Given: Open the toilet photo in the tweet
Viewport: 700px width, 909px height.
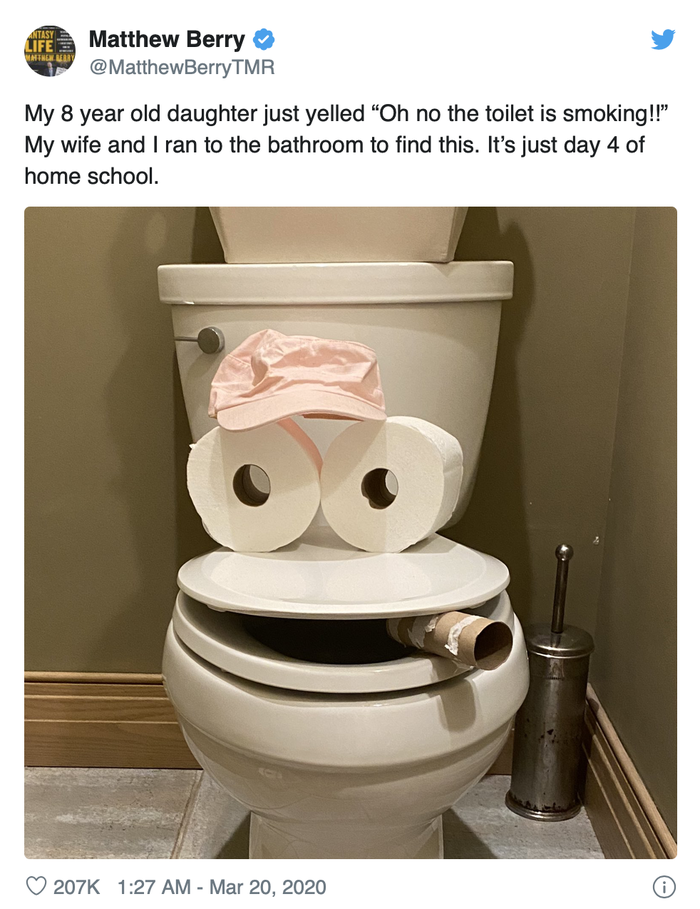Looking at the screenshot, I should [x=350, y=532].
